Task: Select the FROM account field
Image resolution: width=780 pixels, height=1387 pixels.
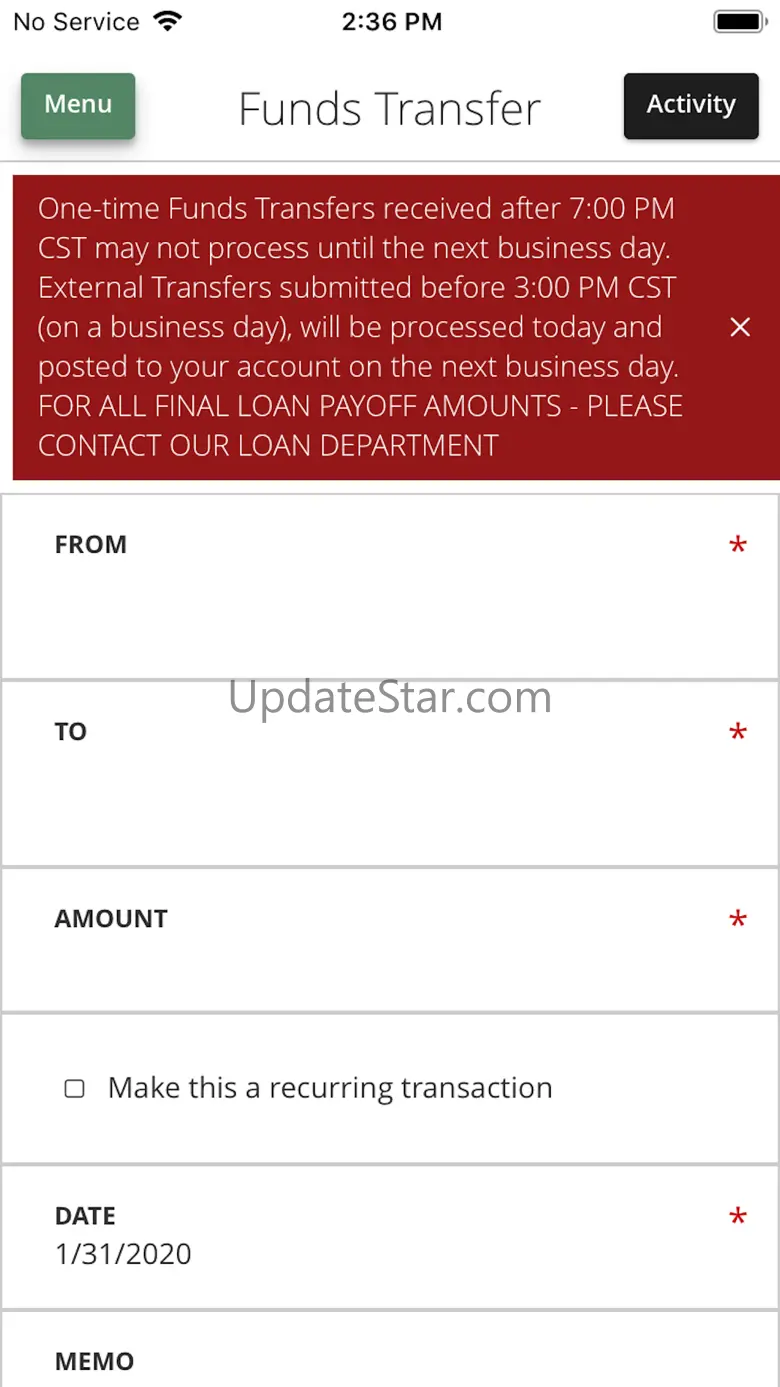Action: point(390,587)
